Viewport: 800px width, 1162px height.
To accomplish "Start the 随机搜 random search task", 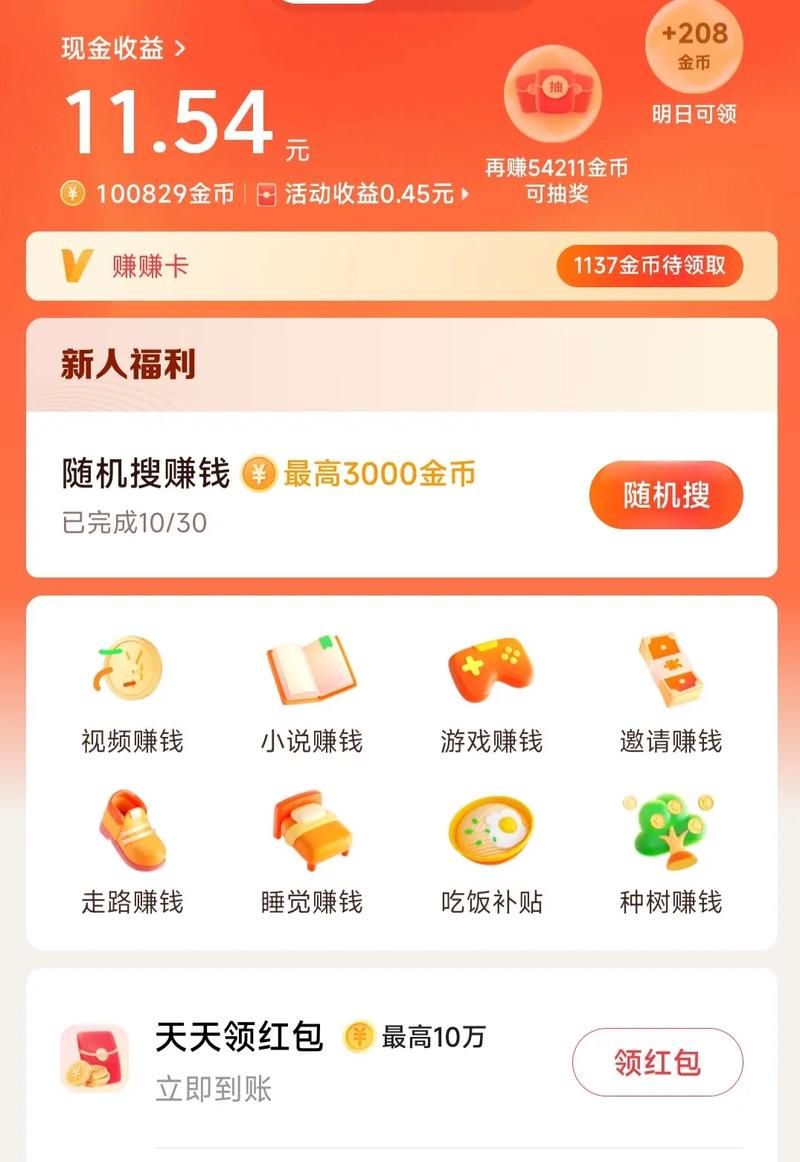I will [x=666, y=494].
